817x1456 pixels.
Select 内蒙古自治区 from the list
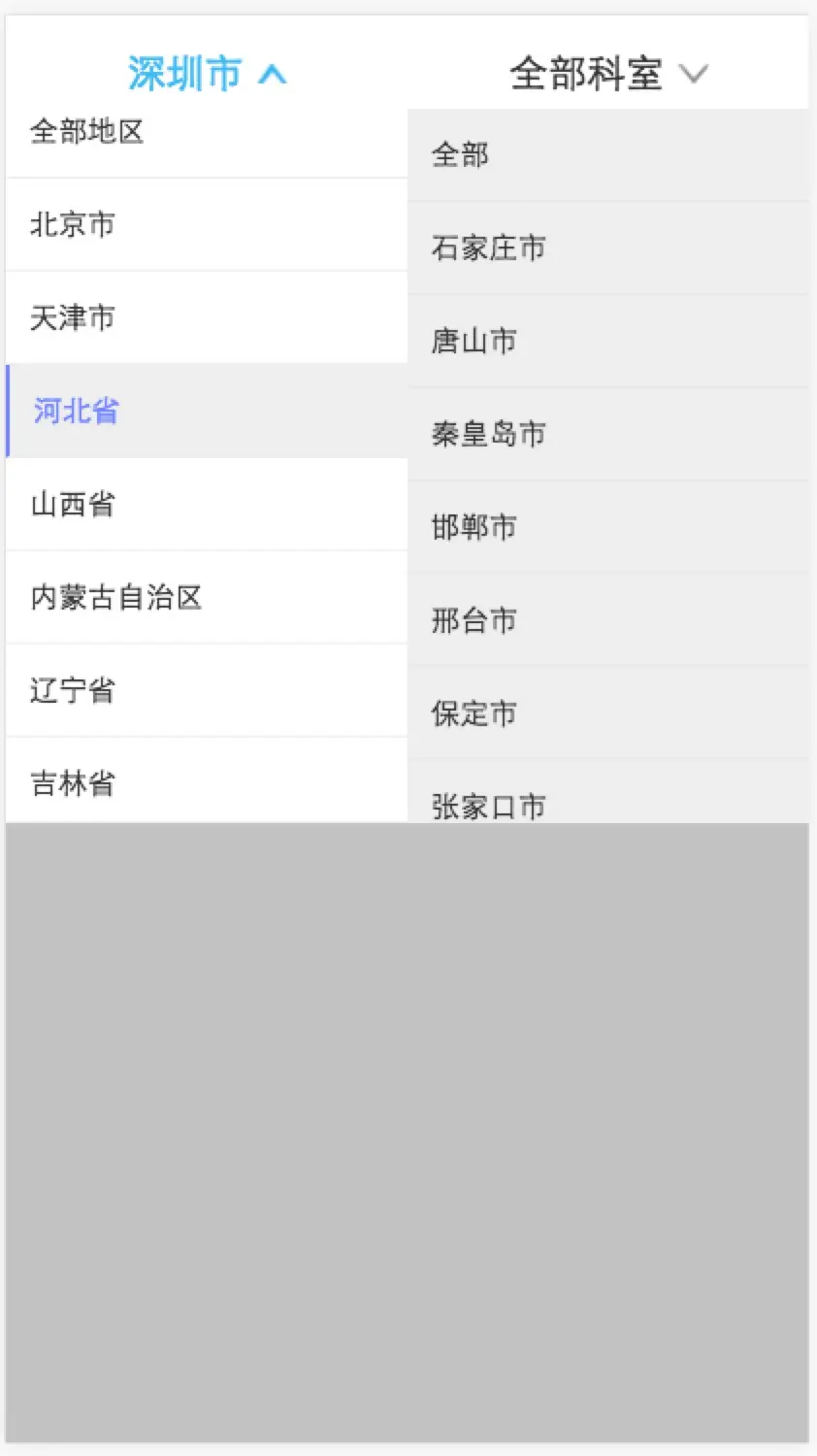tap(206, 598)
